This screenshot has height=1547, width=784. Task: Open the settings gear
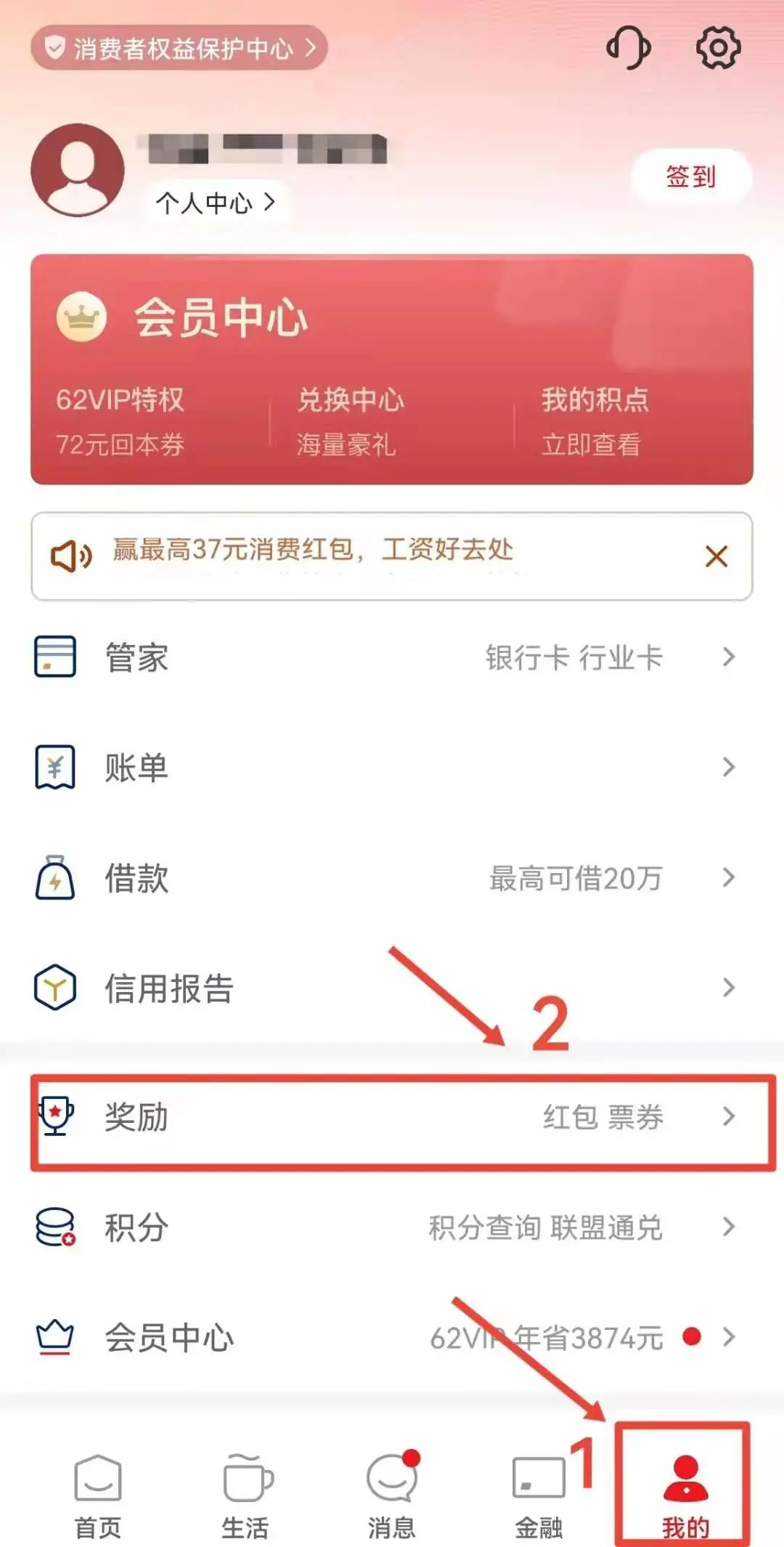[718, 48]
